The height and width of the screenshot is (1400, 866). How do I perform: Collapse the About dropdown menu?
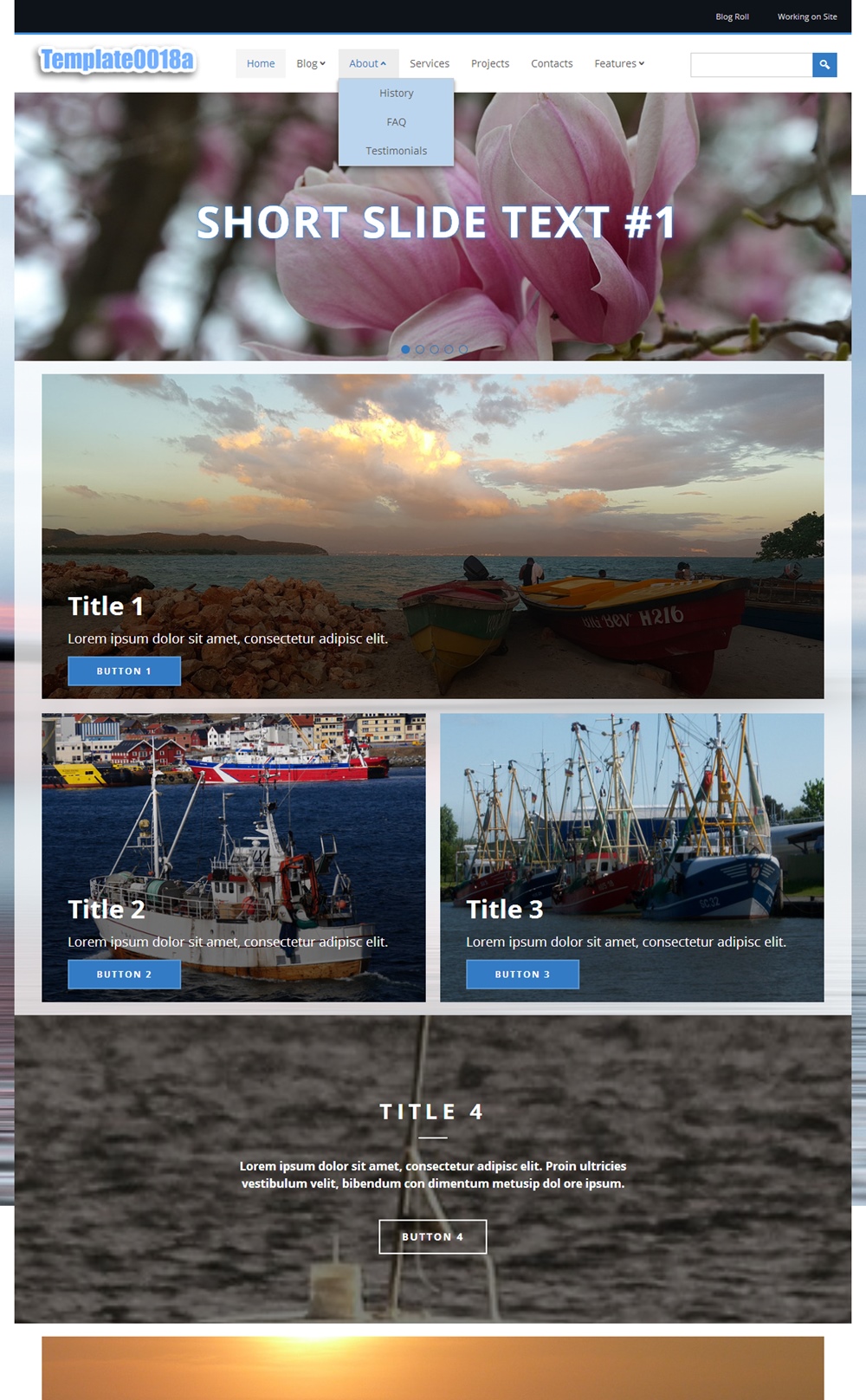point(368,63)
